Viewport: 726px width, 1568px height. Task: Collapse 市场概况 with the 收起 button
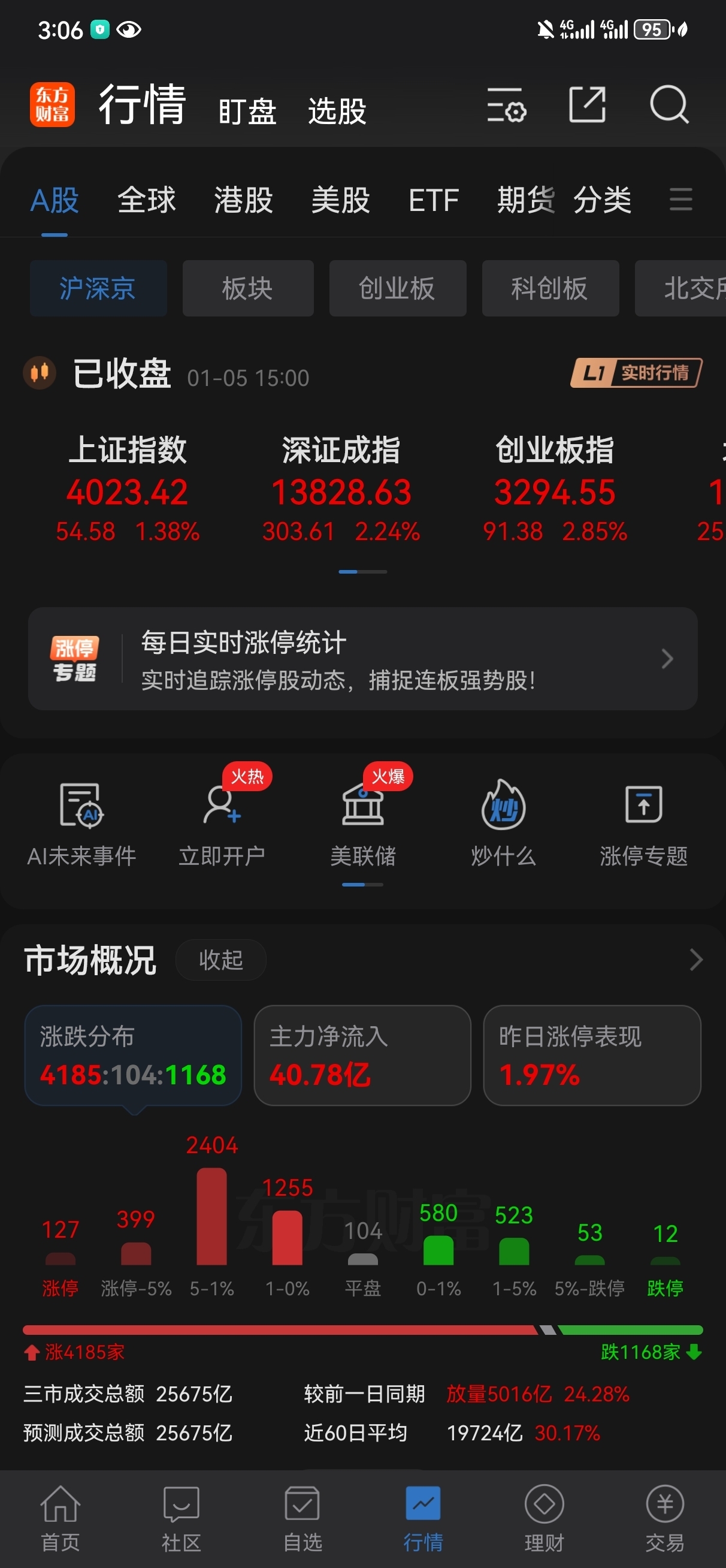click(220, 959)
